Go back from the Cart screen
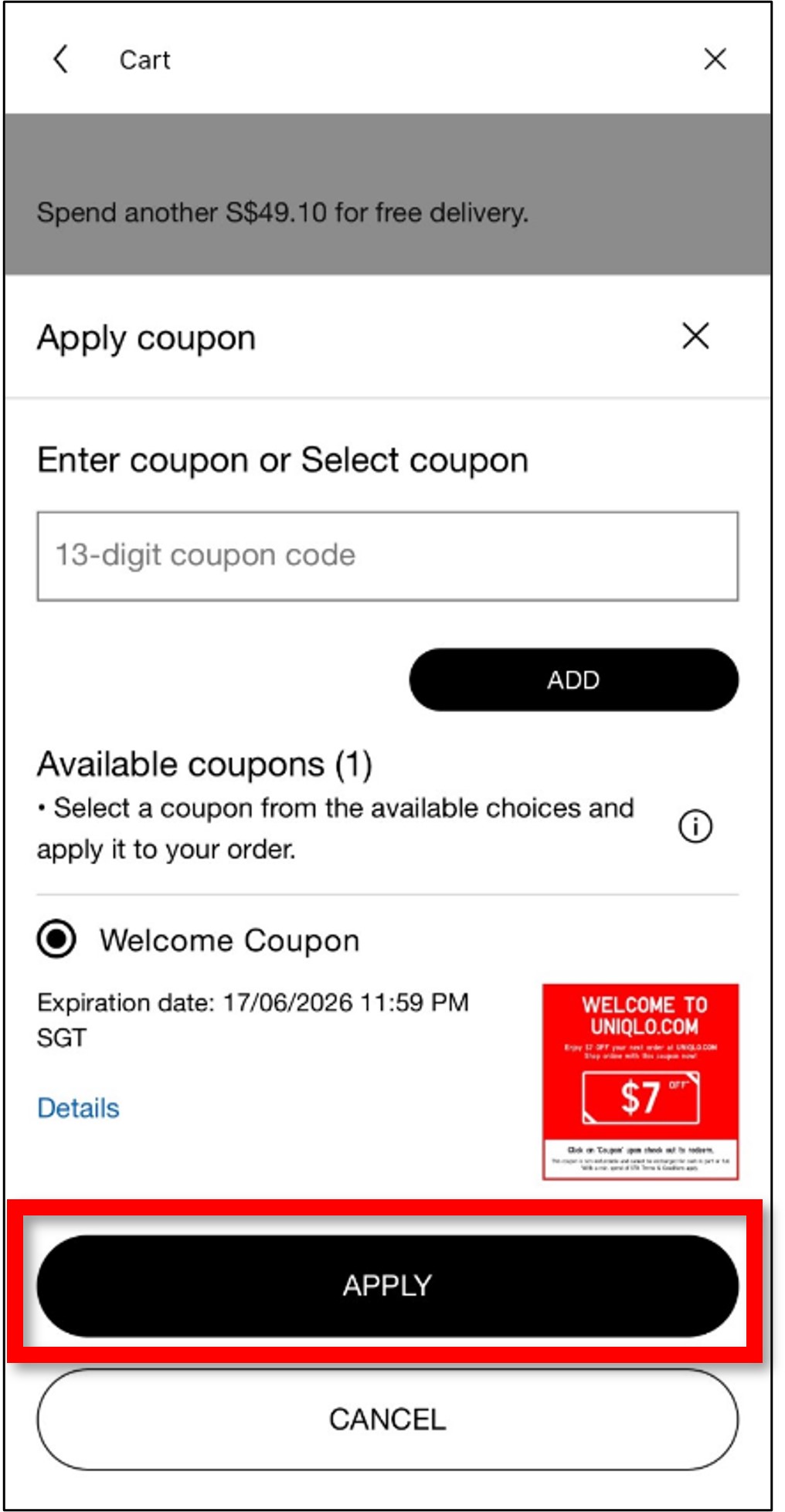The height and width of the screenshot is (1512, 785). pyautogui.click(x=60, y=59)
